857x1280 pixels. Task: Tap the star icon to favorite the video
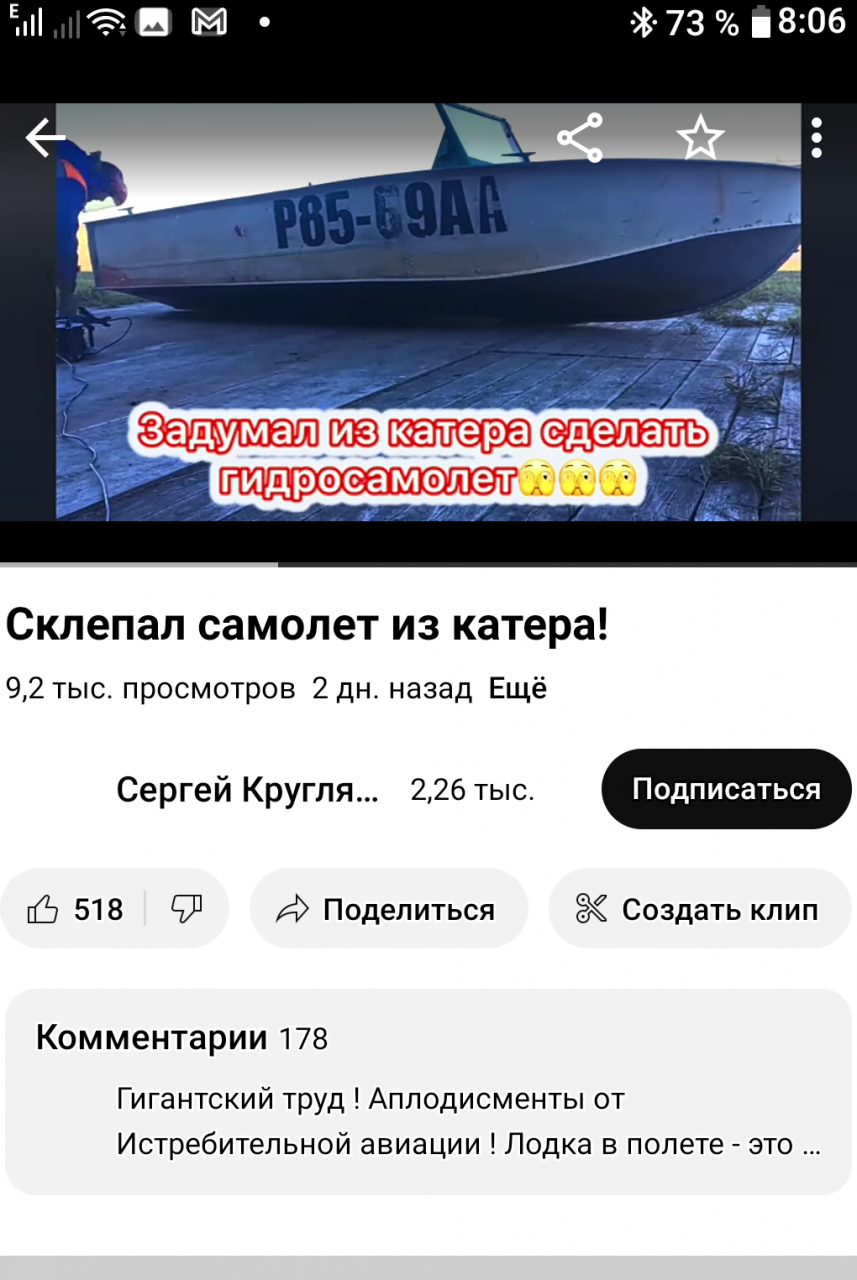pos(700,138)
